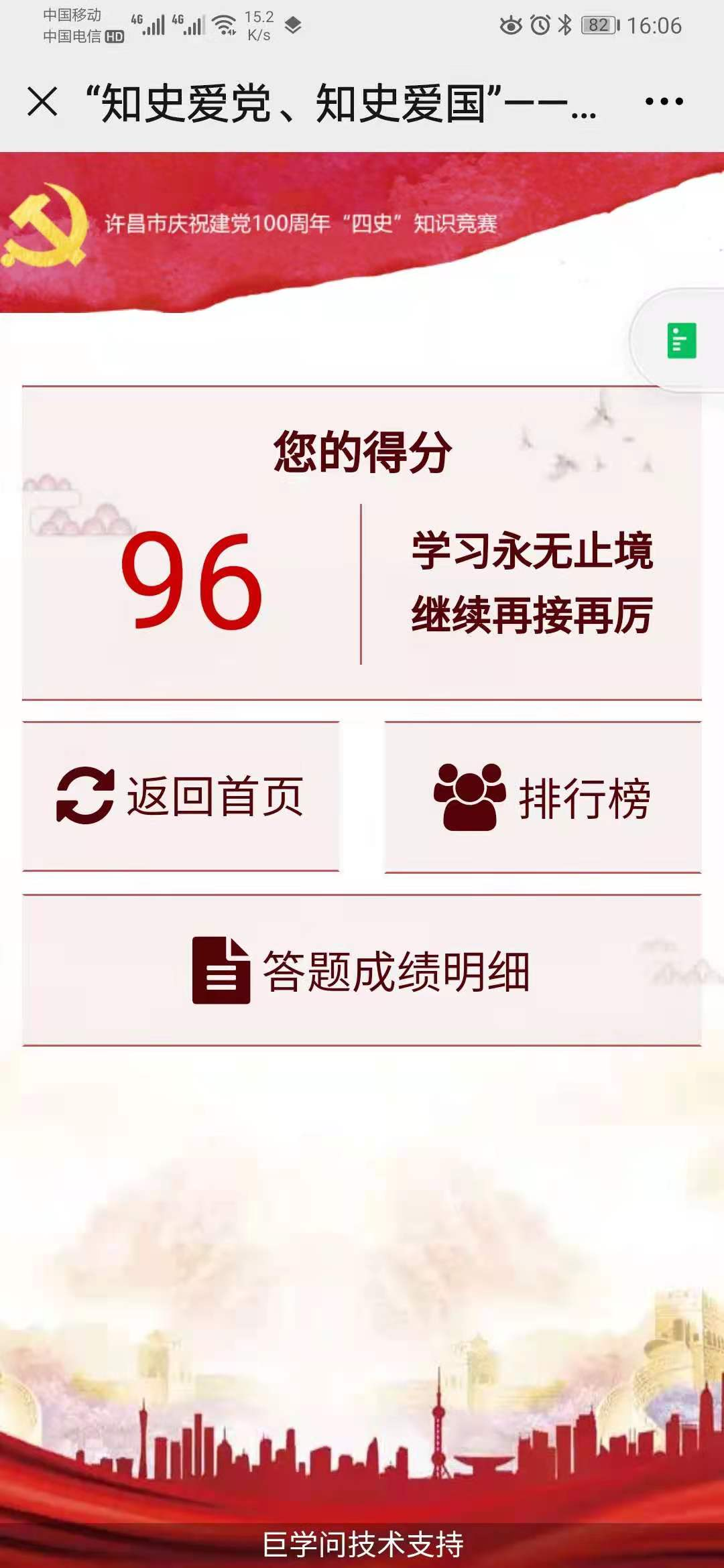Tap the green floating document icon
Image resolution: width=724 pixels, height=1568 pixels.
tap(681, 340)
